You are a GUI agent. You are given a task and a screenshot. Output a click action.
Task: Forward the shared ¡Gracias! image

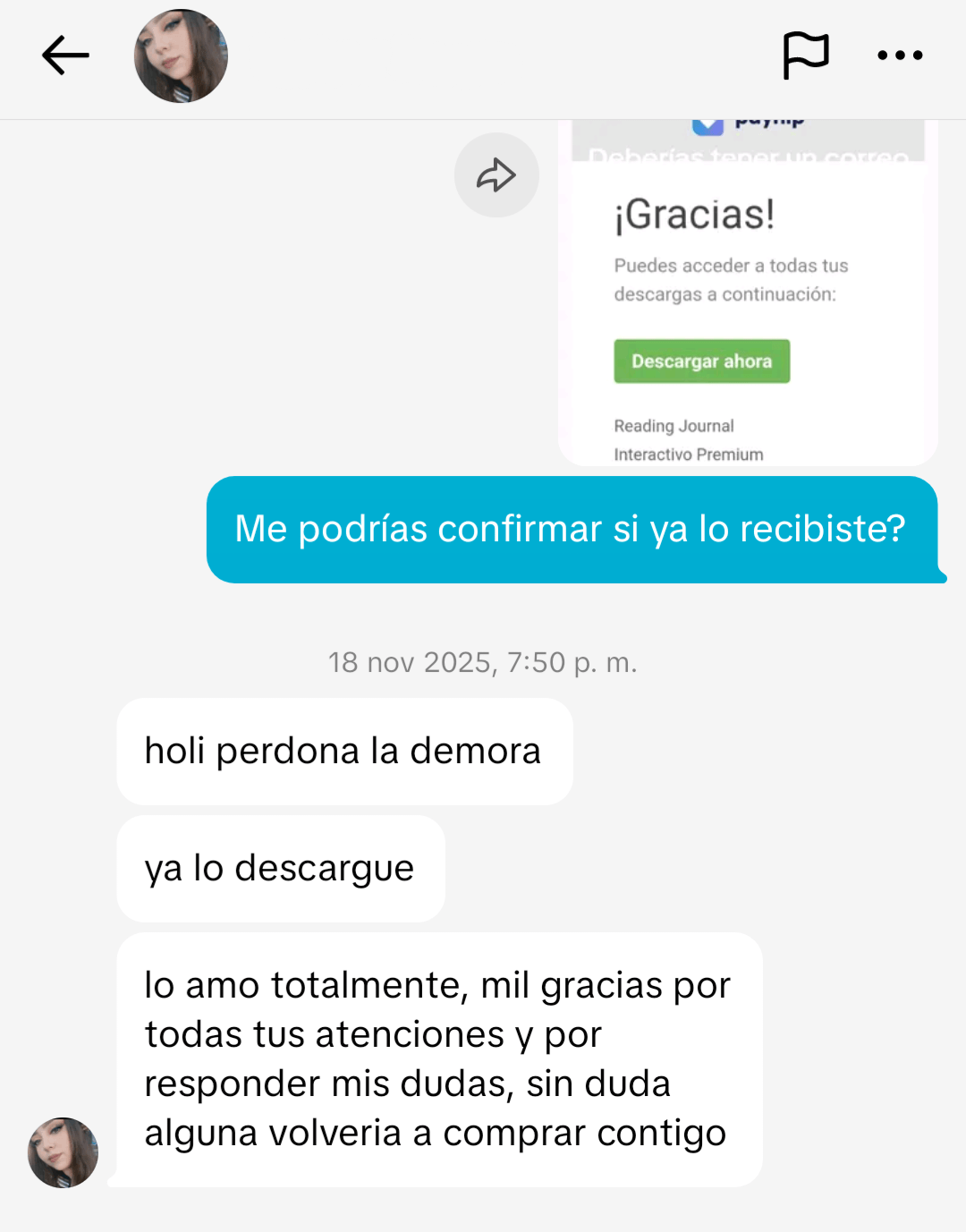[x=496, y=175]
